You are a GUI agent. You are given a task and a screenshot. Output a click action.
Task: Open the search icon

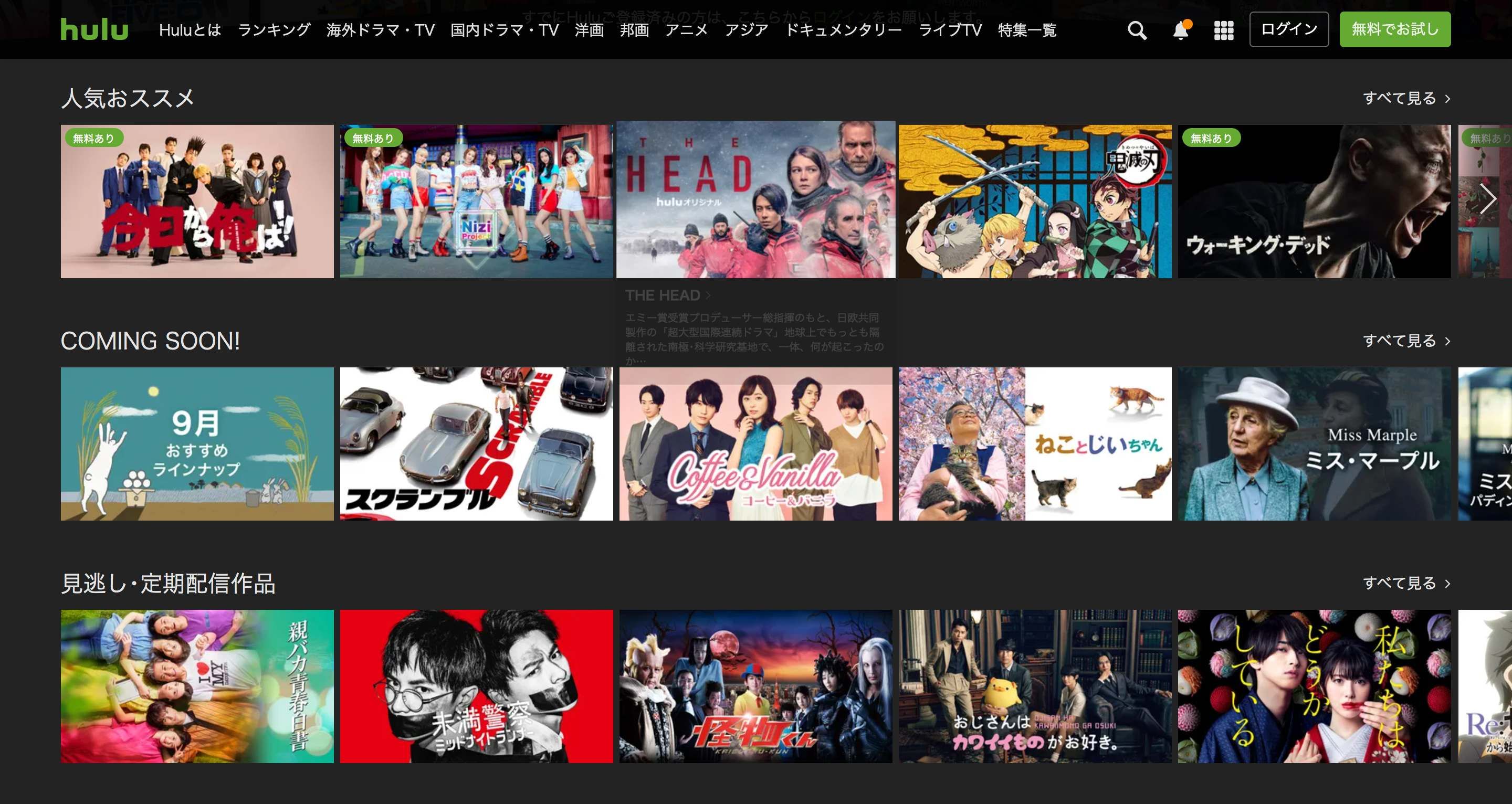click(1137, 30)
